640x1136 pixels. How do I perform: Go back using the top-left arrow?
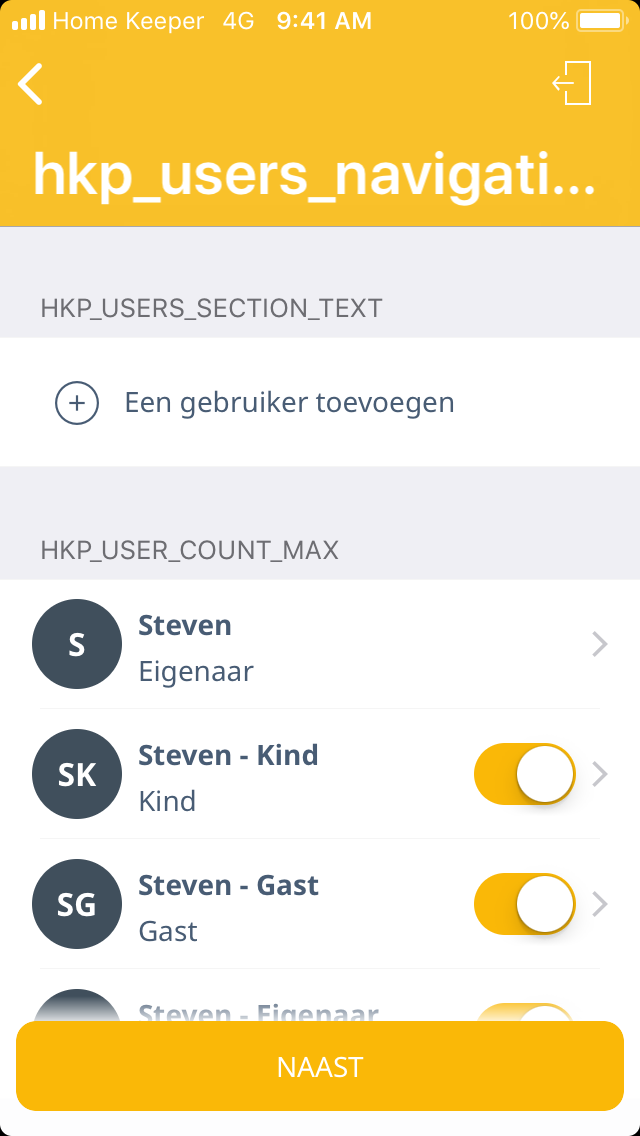coord(31,84)
